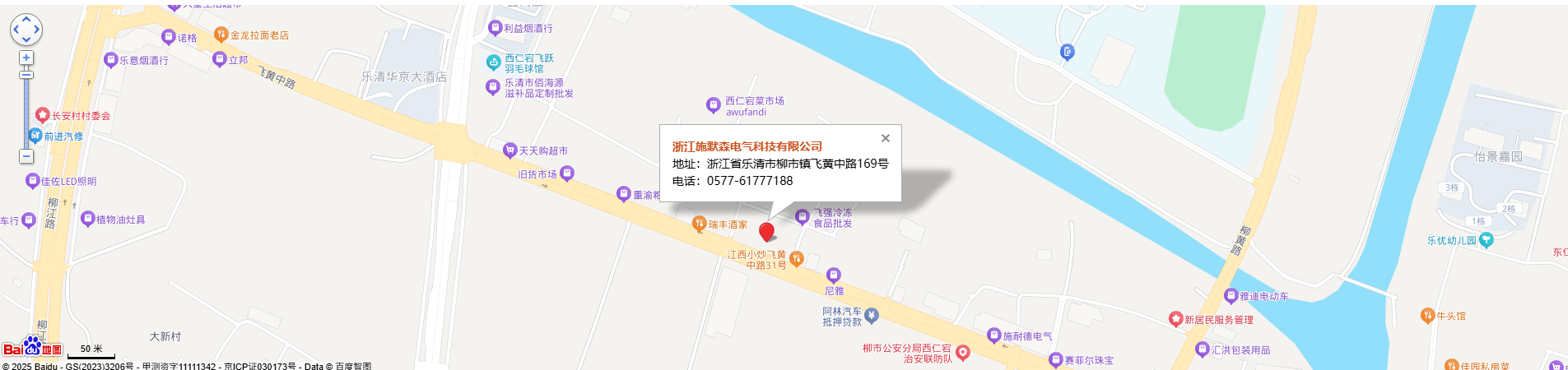Zoom in on the map
This screenshot has height=370, width=1568.
coord(26,58)
